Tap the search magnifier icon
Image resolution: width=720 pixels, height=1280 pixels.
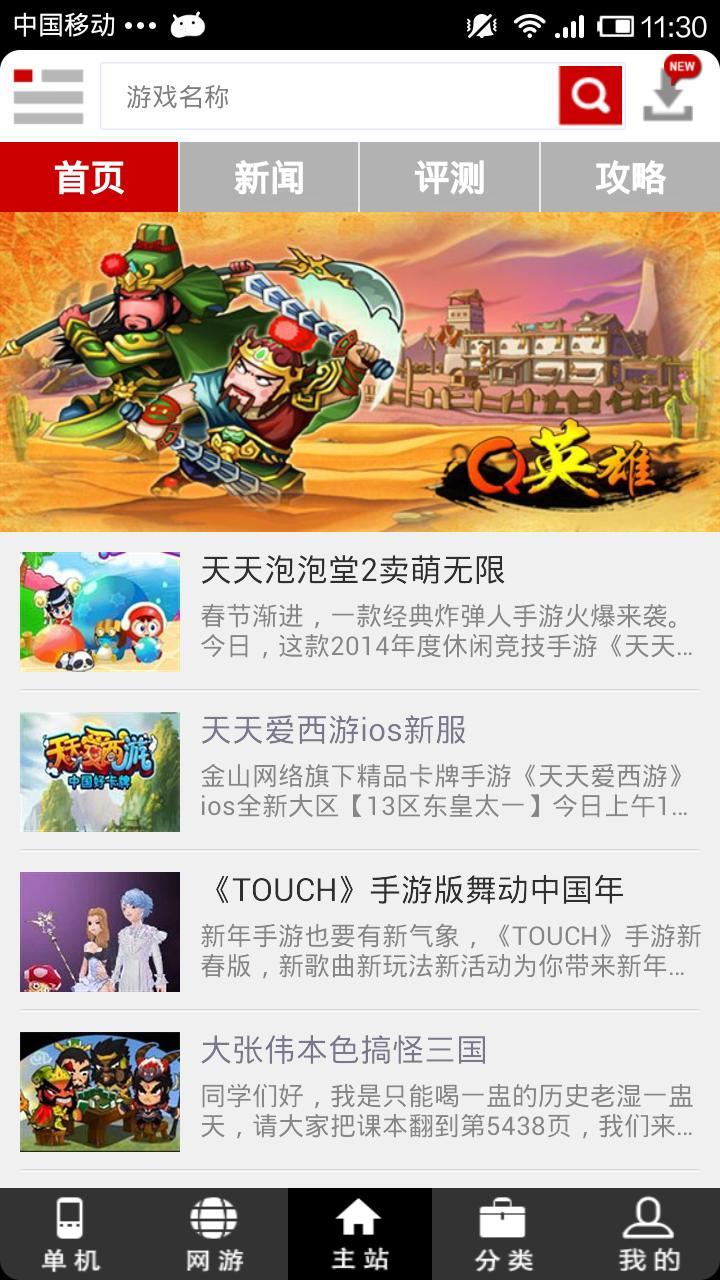click(x=592, y=95)
